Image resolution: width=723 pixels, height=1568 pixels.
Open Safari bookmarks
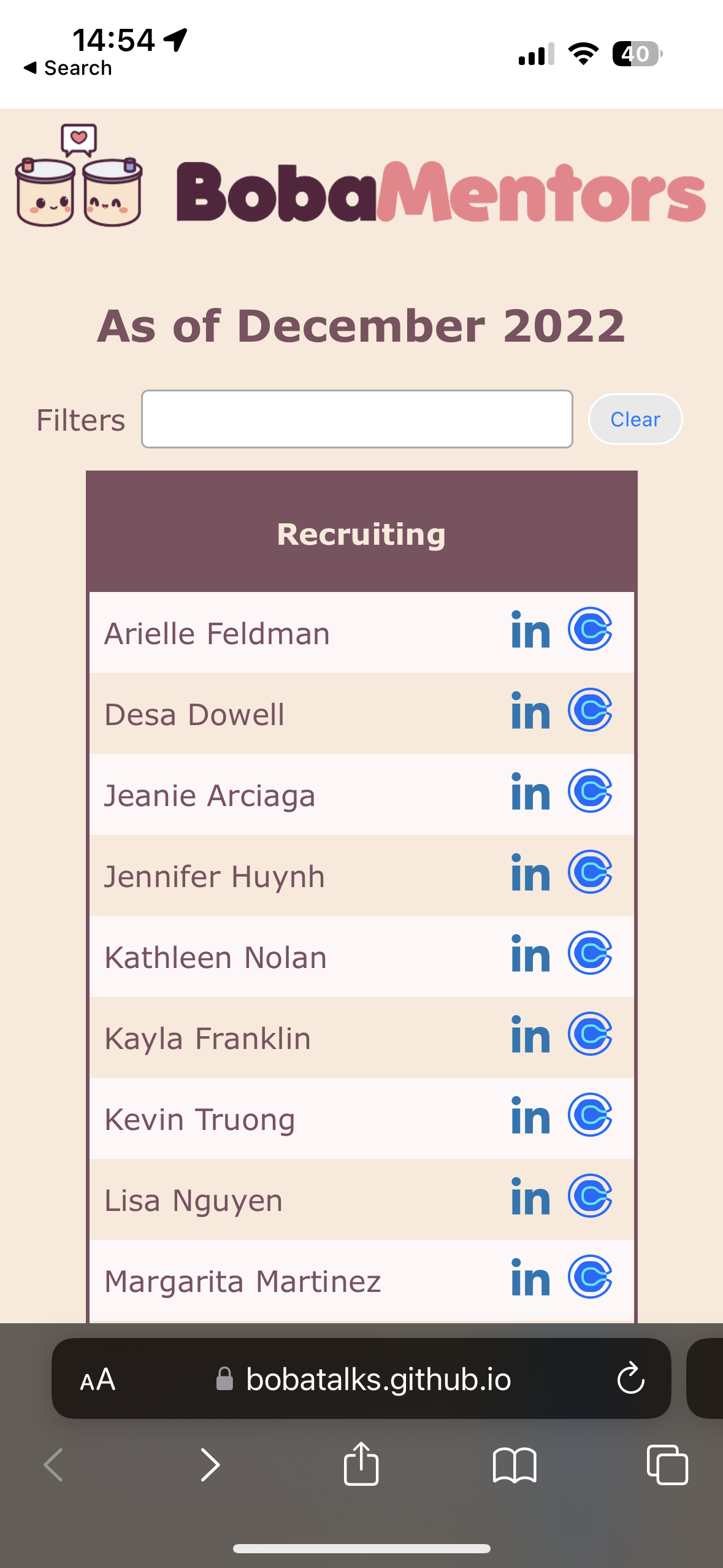click(515, 1465)
